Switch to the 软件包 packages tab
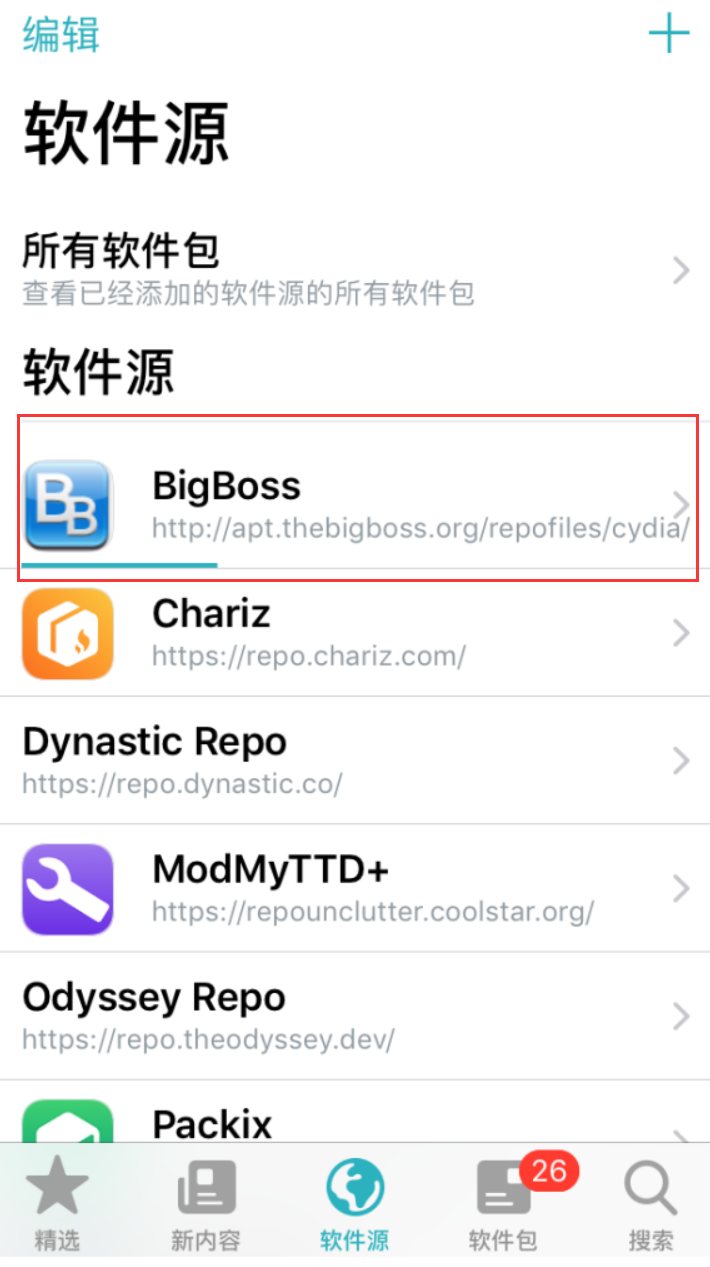The width and height of the screenshot is (710, 1267). click(504, 1207)
